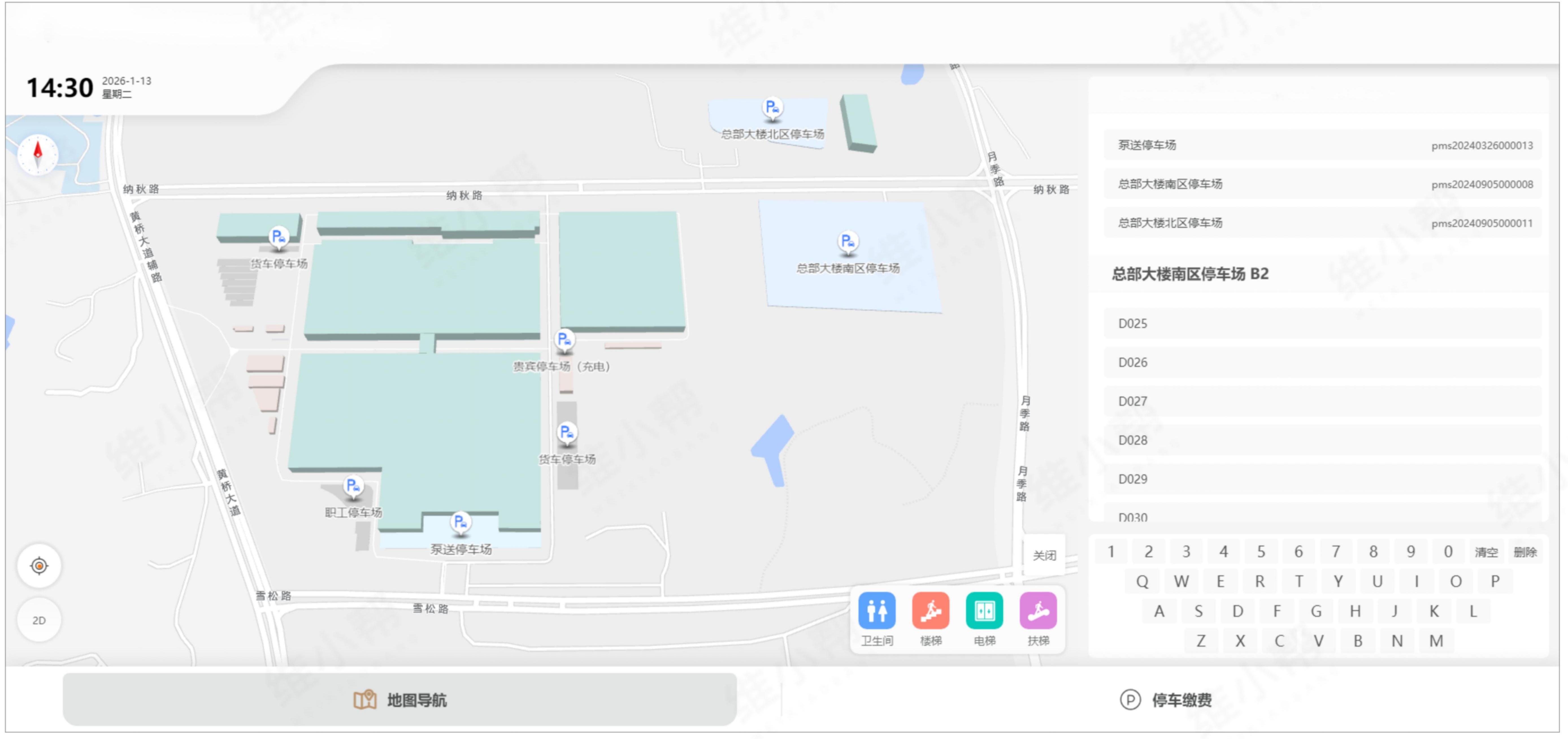Switch the map to 2D view
The image size is (1568, 739).
click(x=39, y=620)
